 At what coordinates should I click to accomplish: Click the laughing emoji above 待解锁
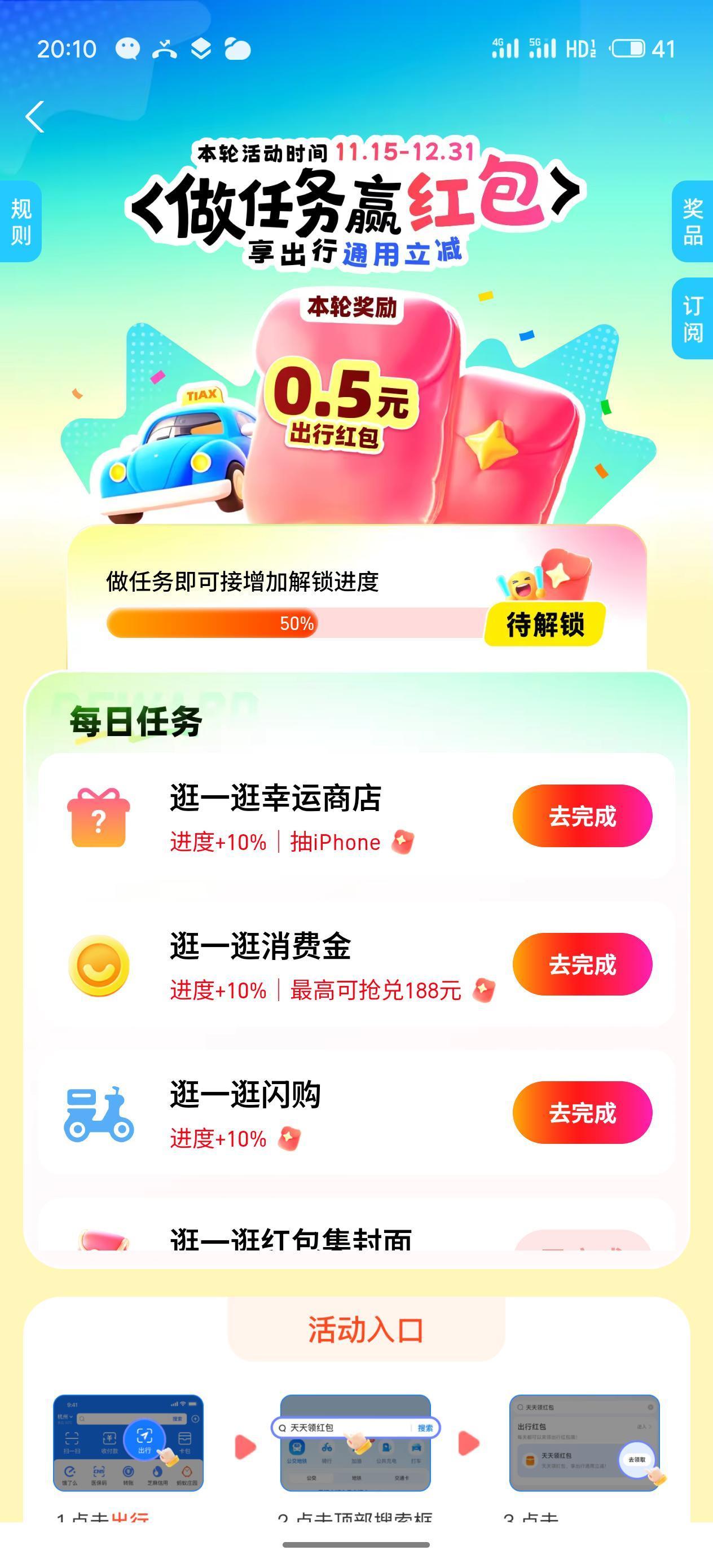[x=522, y=584]
